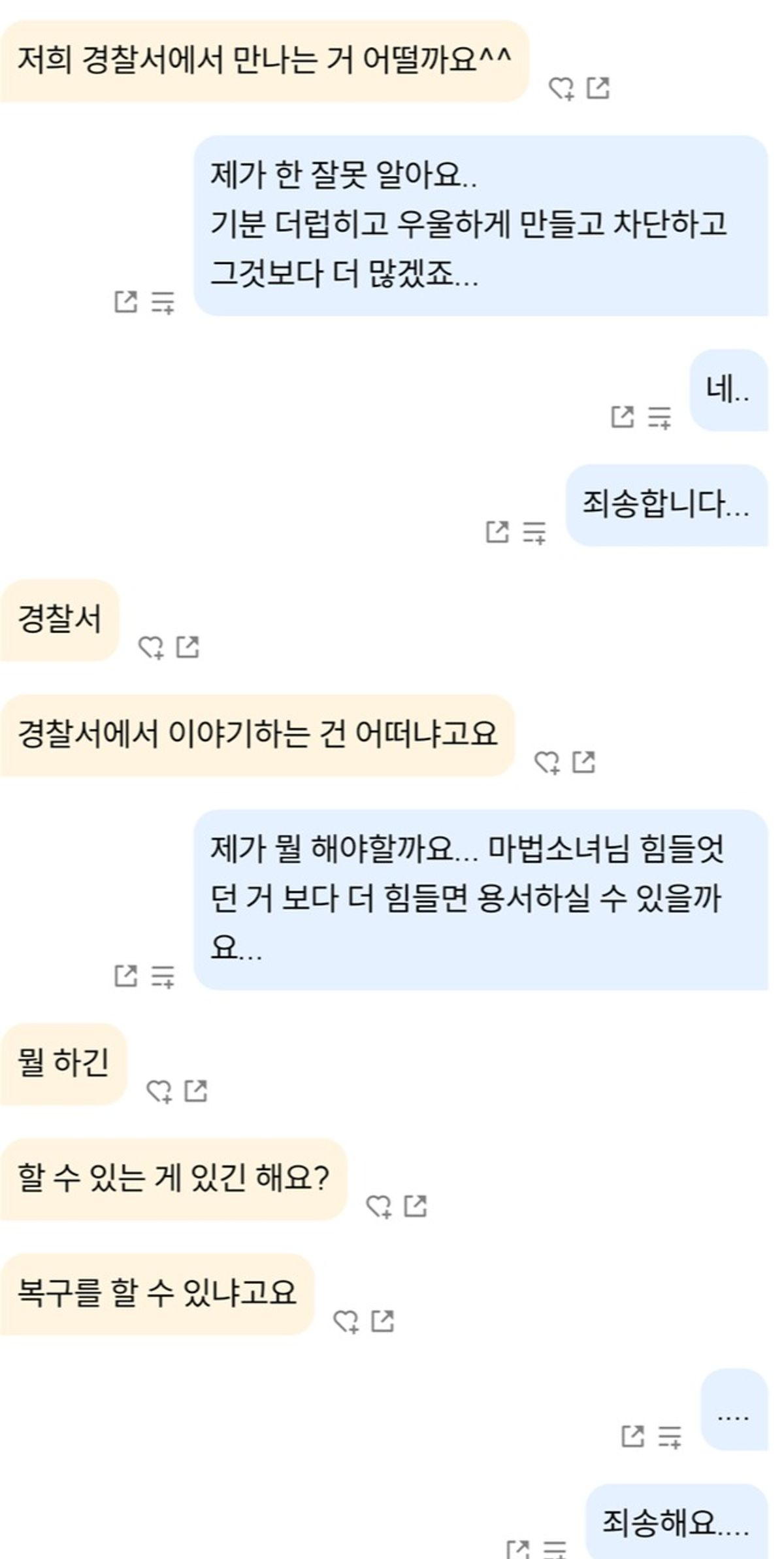Tap the list-plus icon next to "죄송합니다..."
This screenshot has width=784, height=1559.
coord(534,532)
